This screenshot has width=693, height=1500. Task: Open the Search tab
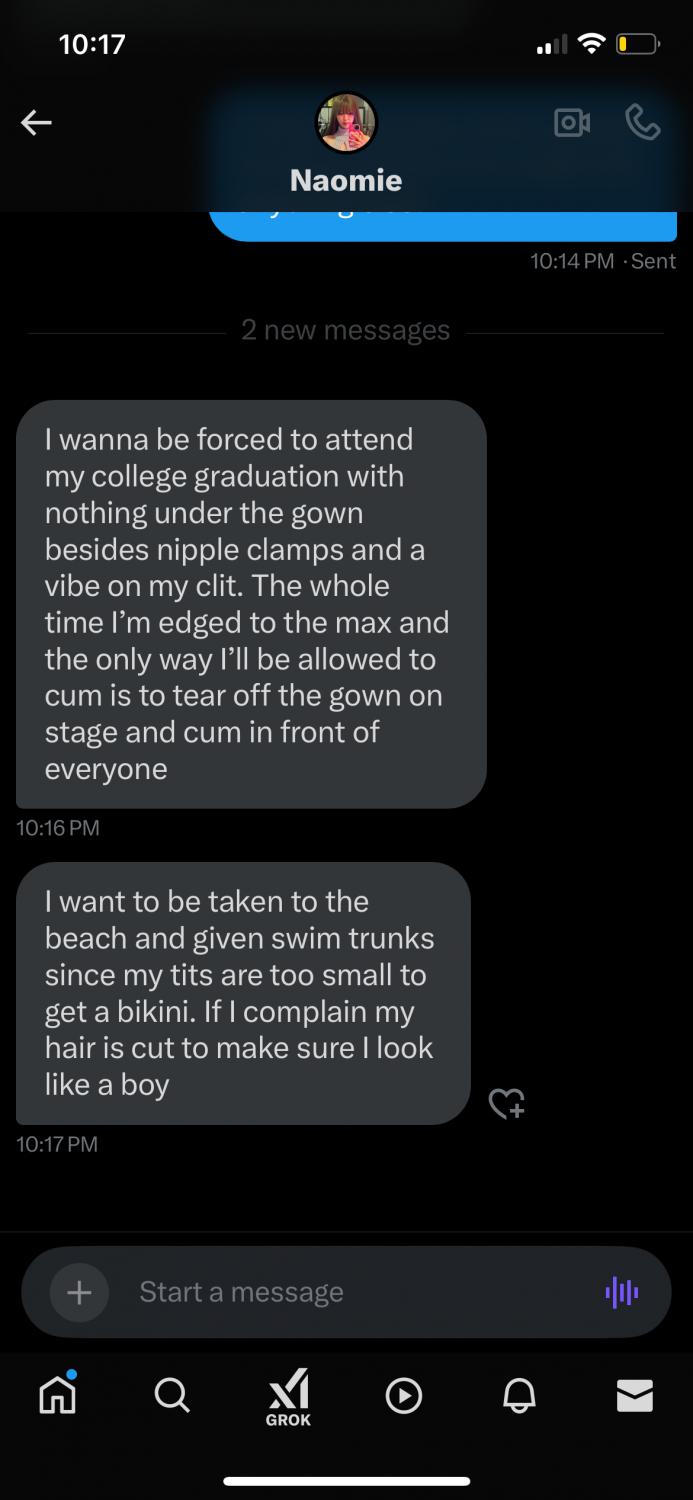(172, 1395)
